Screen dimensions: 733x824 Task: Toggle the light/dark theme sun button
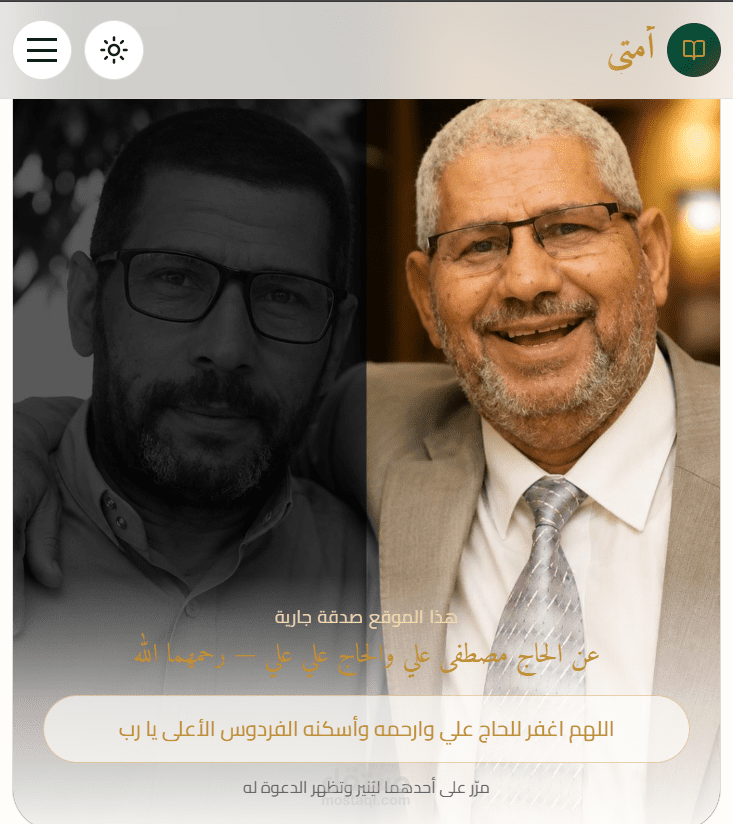pos(114,50)
